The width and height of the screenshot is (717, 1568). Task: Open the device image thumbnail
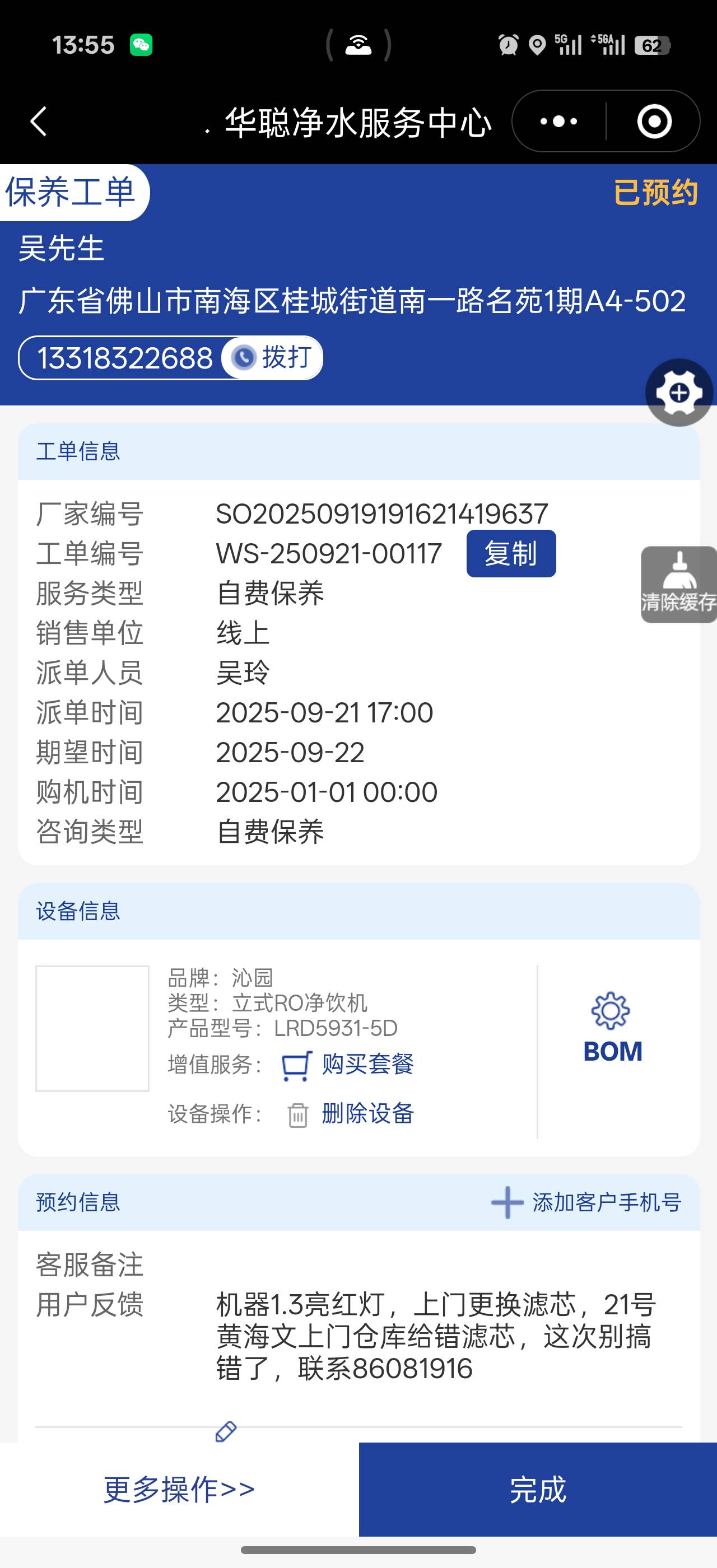pos(92,1029)
